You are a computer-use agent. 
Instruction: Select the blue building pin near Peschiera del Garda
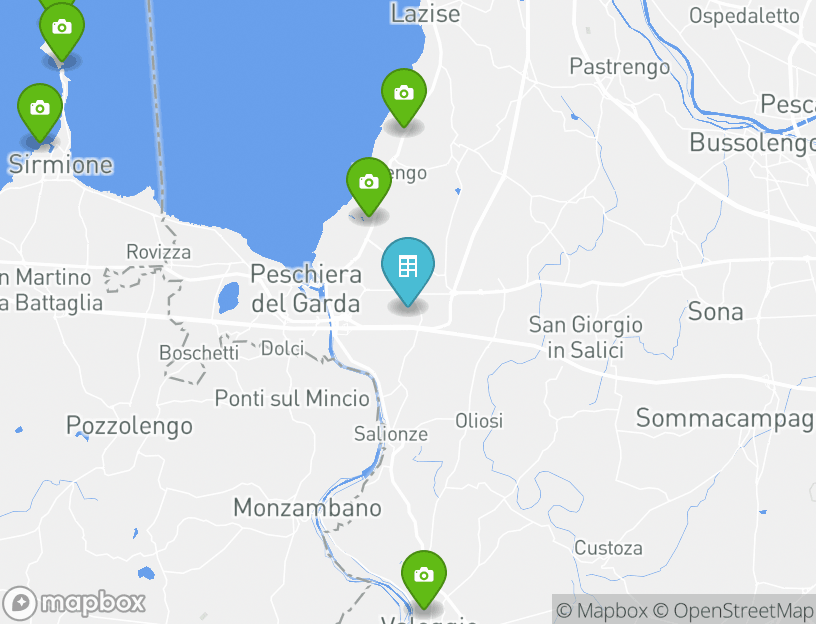(x=408, y=269)
